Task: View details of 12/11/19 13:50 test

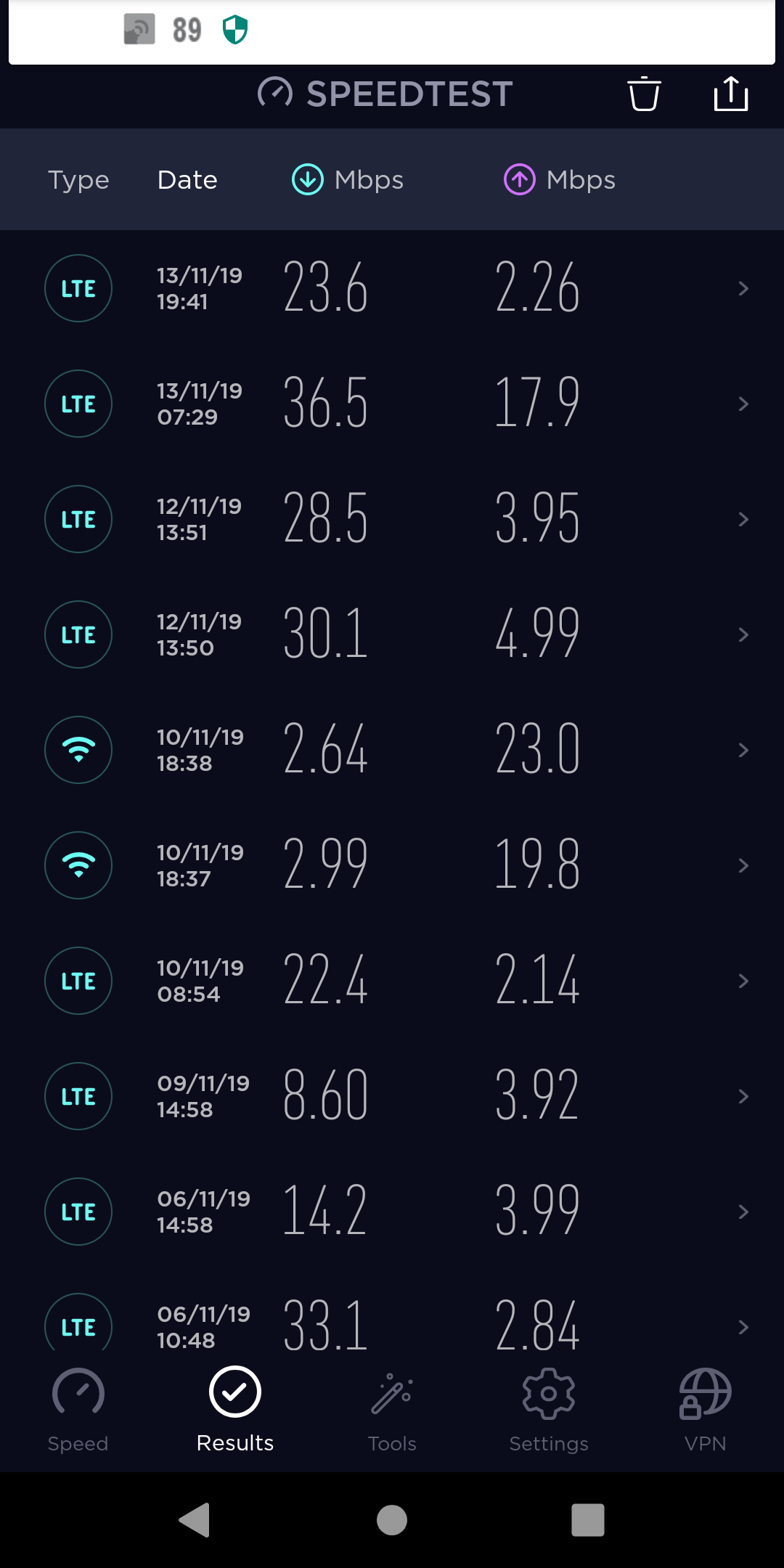Action: click(392, 634)
